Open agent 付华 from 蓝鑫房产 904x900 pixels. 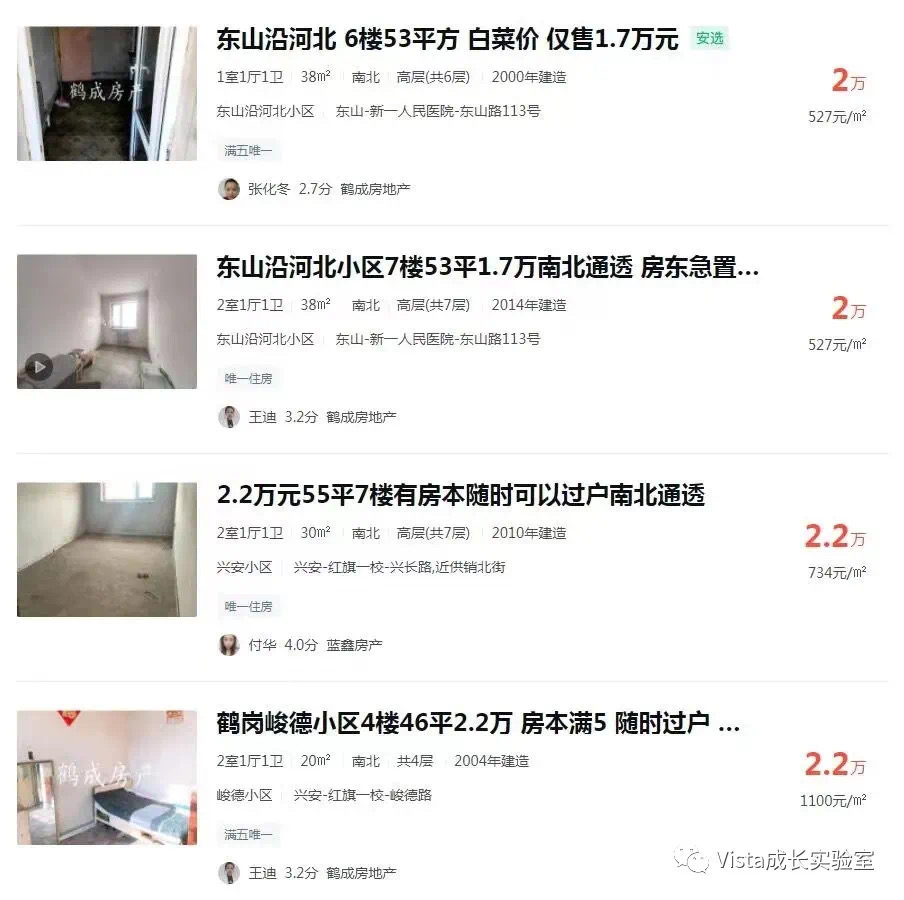click(x=262, y=645)
